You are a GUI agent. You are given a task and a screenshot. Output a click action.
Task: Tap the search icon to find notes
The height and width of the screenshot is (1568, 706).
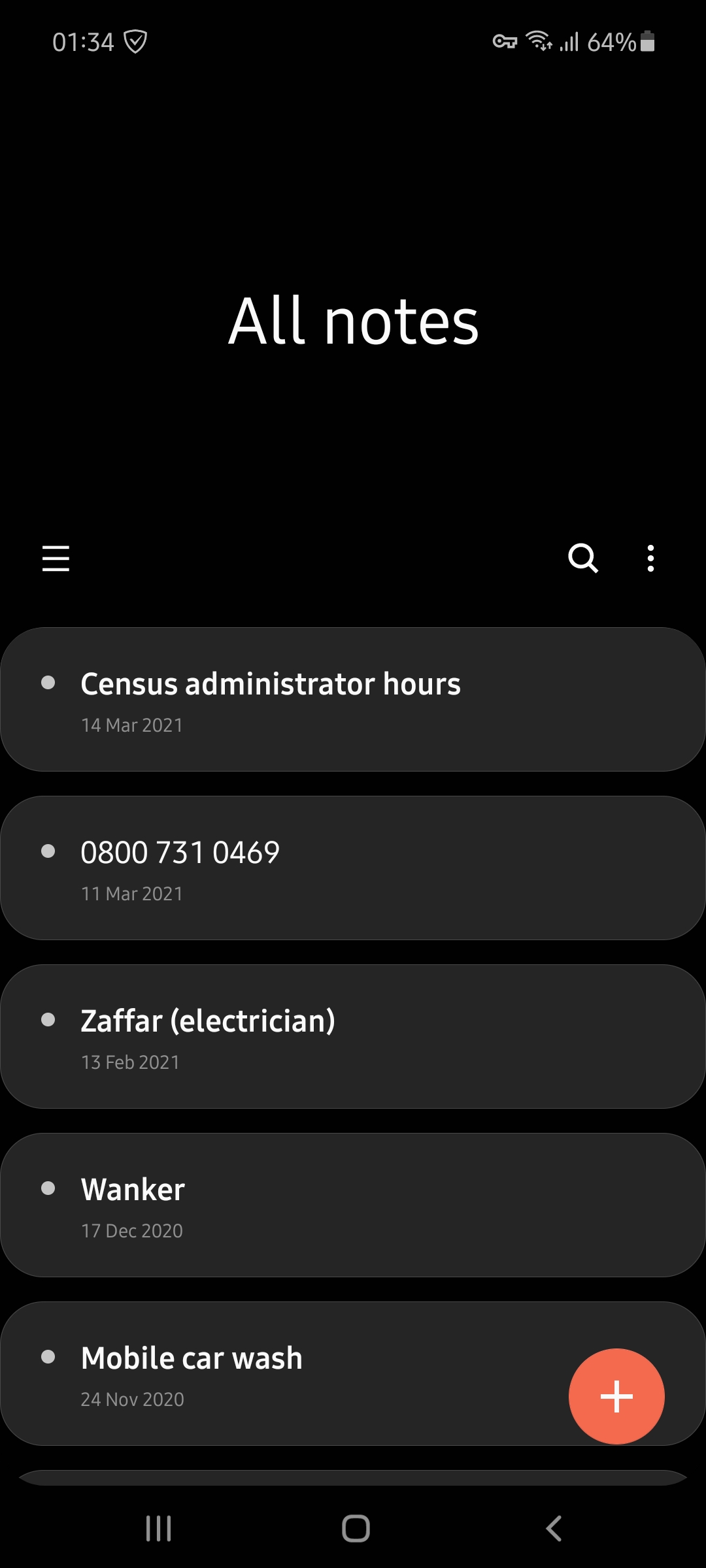tap(582, 559)
